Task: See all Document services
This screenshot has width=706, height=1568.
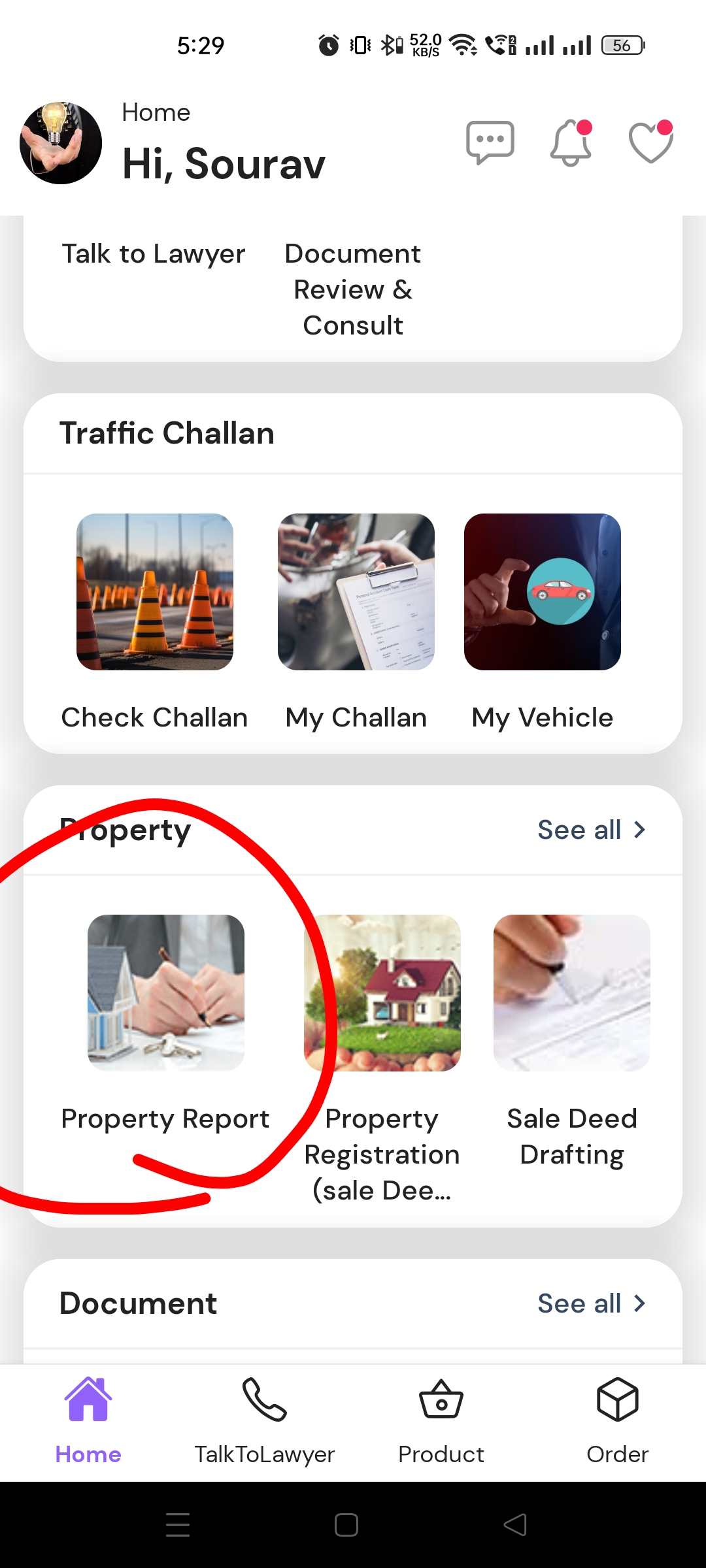Action: (591, 1303)
